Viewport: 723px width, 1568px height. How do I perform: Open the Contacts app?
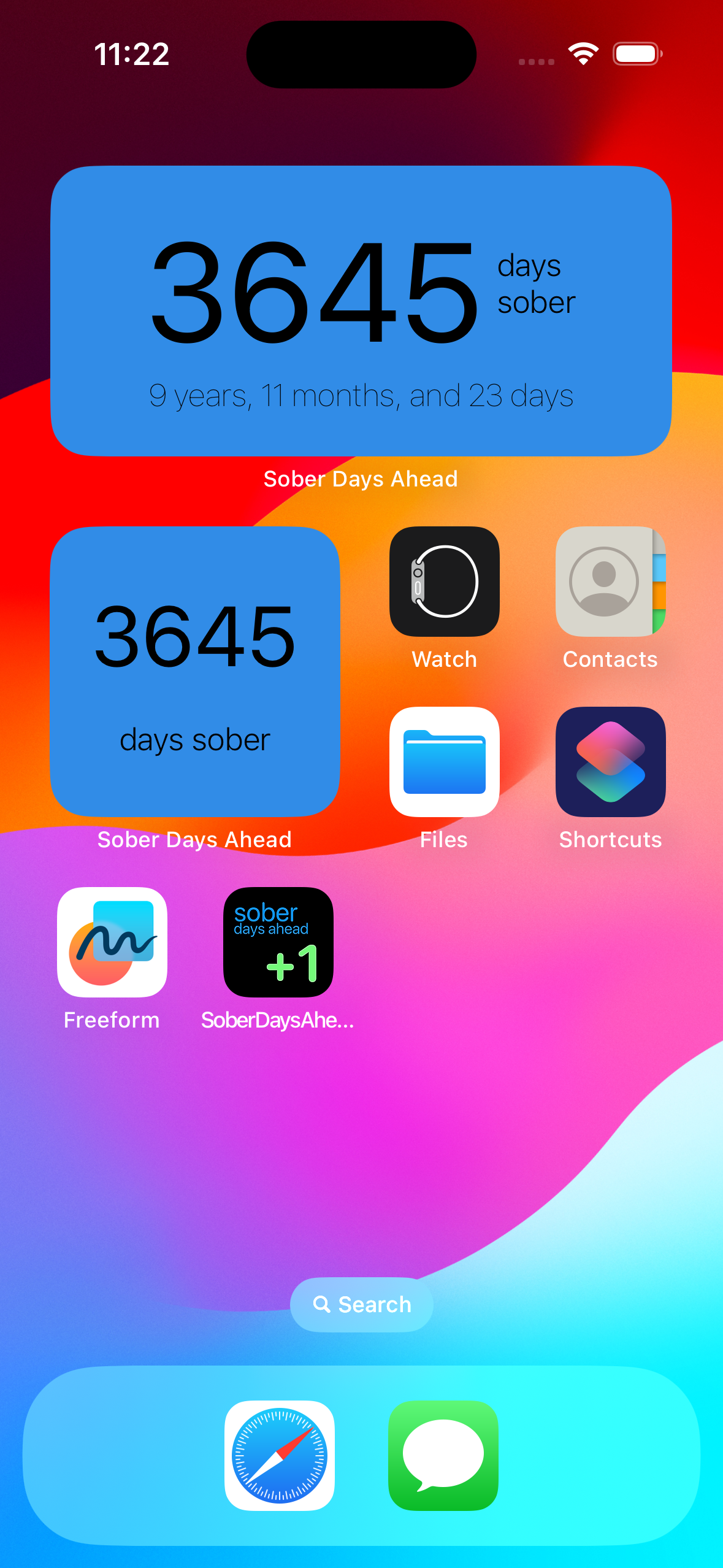tap(610, 581)
